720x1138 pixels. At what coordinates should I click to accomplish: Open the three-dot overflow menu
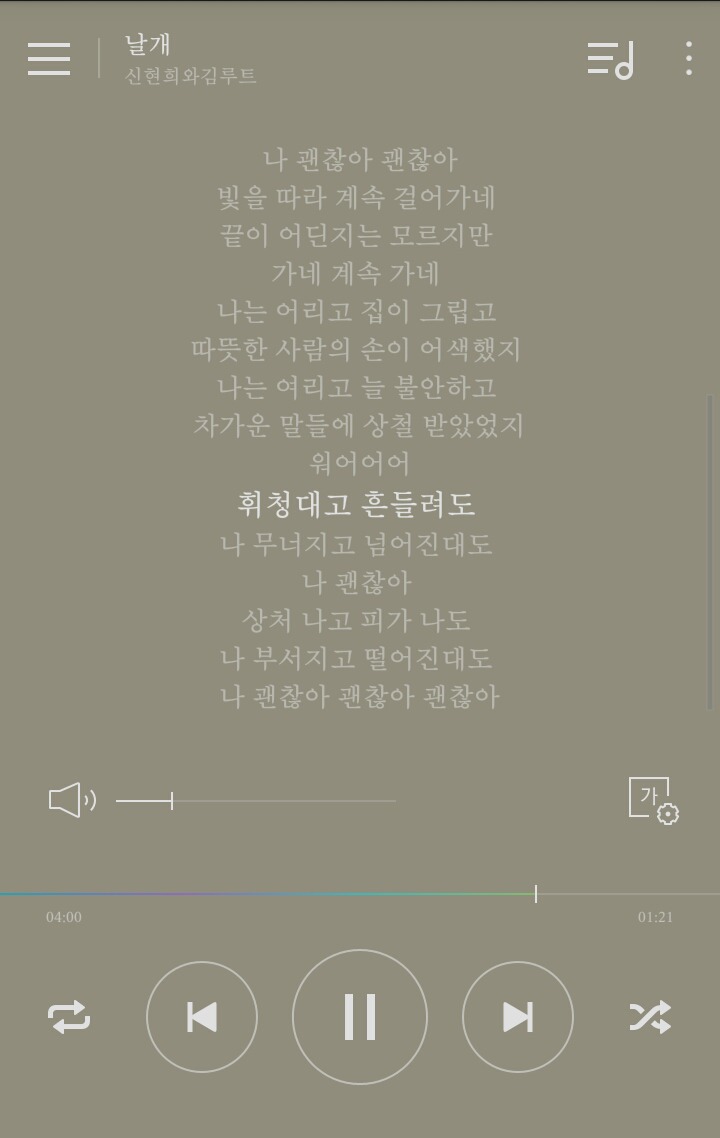click(x=689, y=59)
